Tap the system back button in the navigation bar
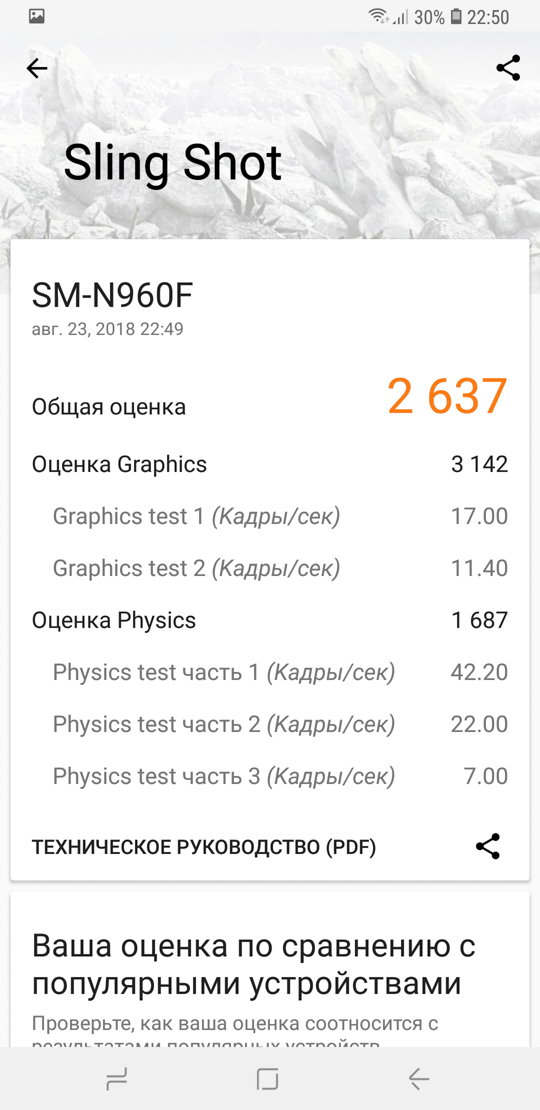 pos(419,1079)
